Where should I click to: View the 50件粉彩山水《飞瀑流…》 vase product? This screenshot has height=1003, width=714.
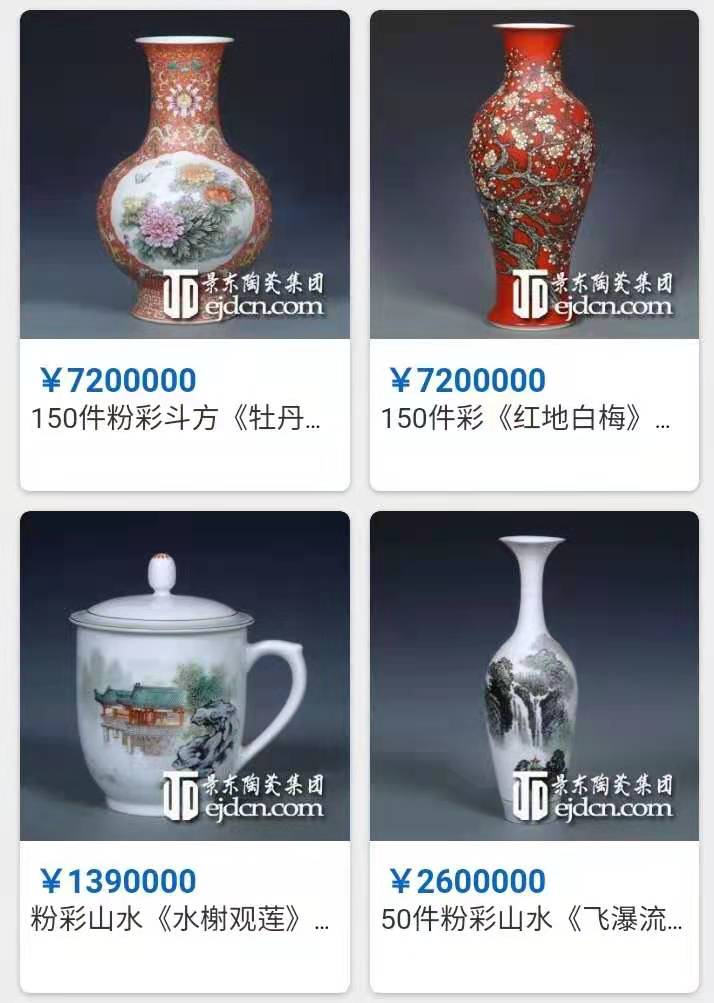(x=534, y=750)
